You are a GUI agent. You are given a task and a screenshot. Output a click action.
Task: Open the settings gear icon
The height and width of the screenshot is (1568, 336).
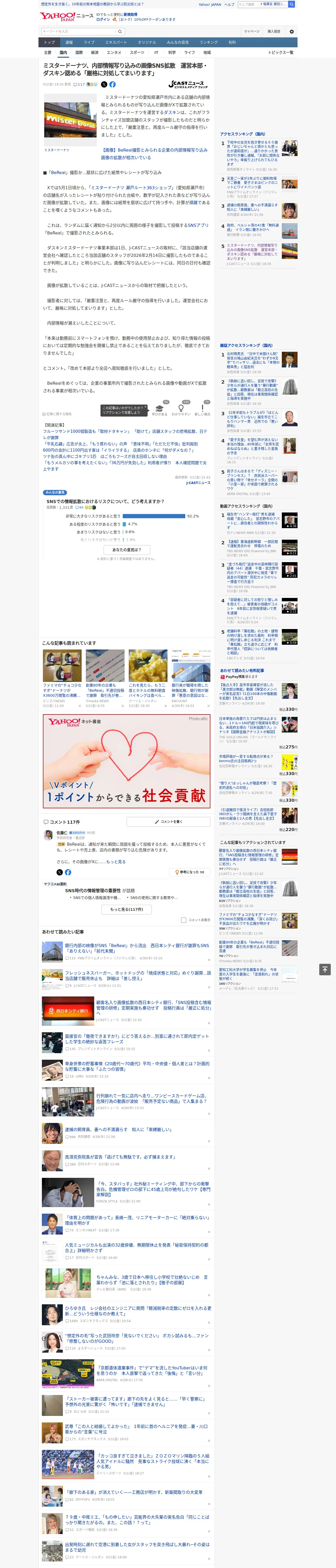[x=292, y=32]
